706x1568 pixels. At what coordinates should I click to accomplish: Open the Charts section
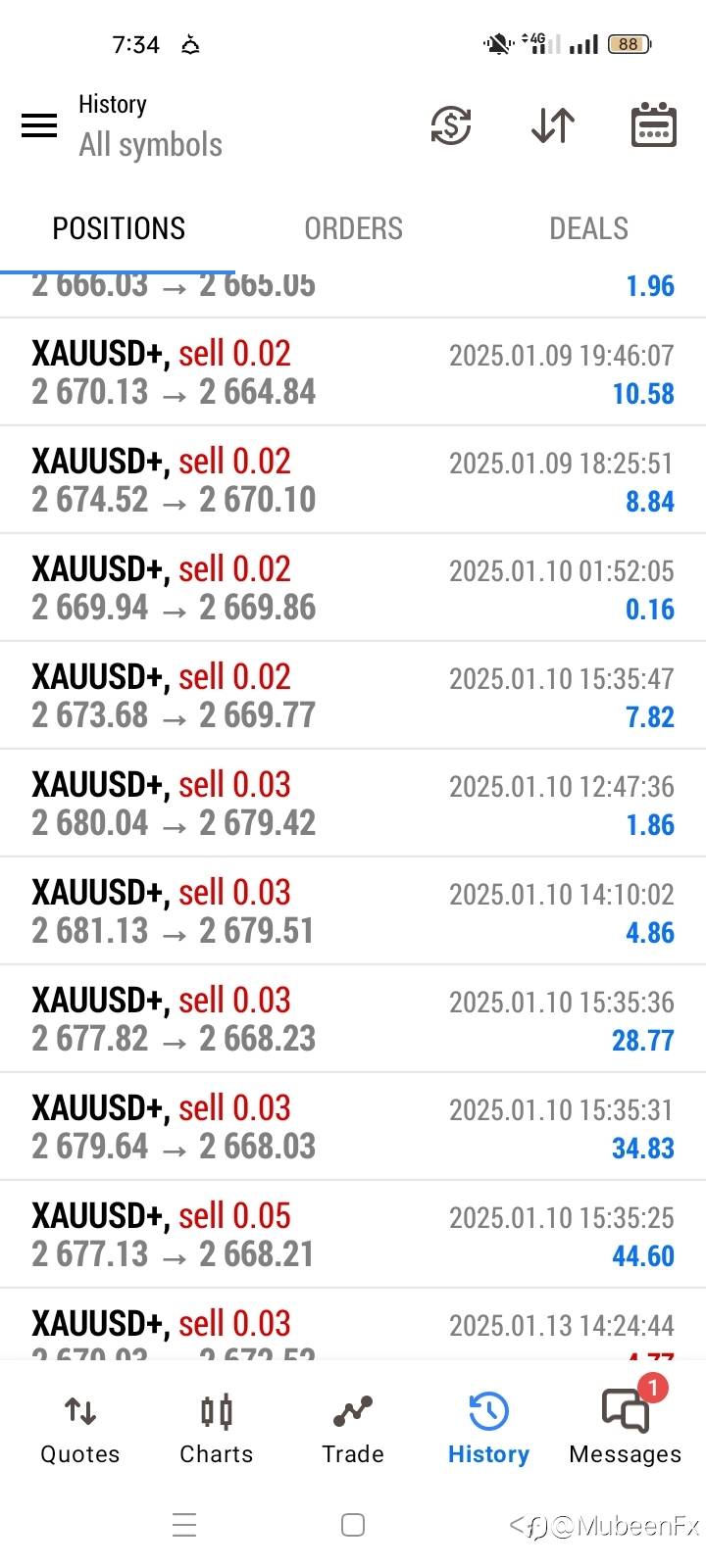[216, 1429]
